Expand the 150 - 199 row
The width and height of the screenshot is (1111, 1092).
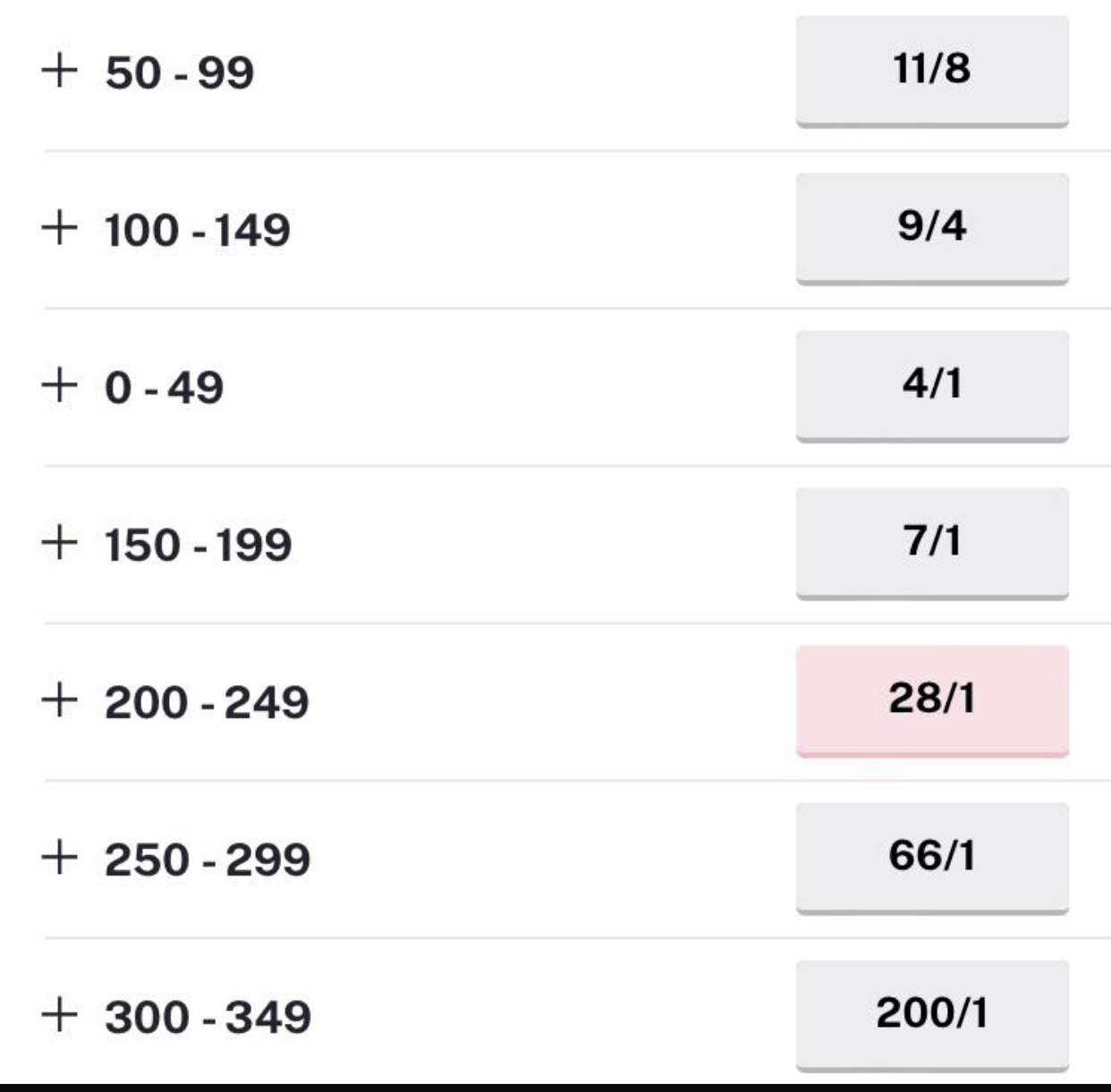point(59,542)
